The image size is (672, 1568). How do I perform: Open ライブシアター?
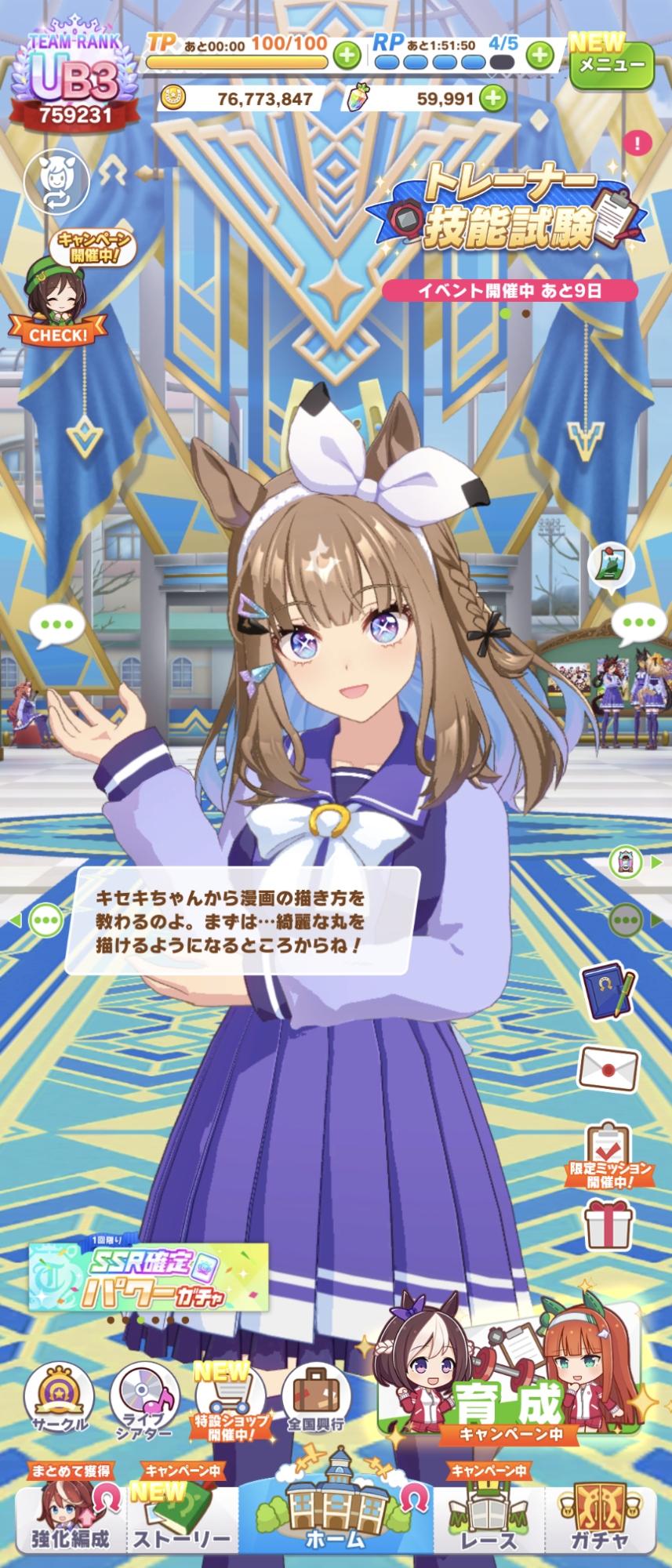tap(144, 1400)
